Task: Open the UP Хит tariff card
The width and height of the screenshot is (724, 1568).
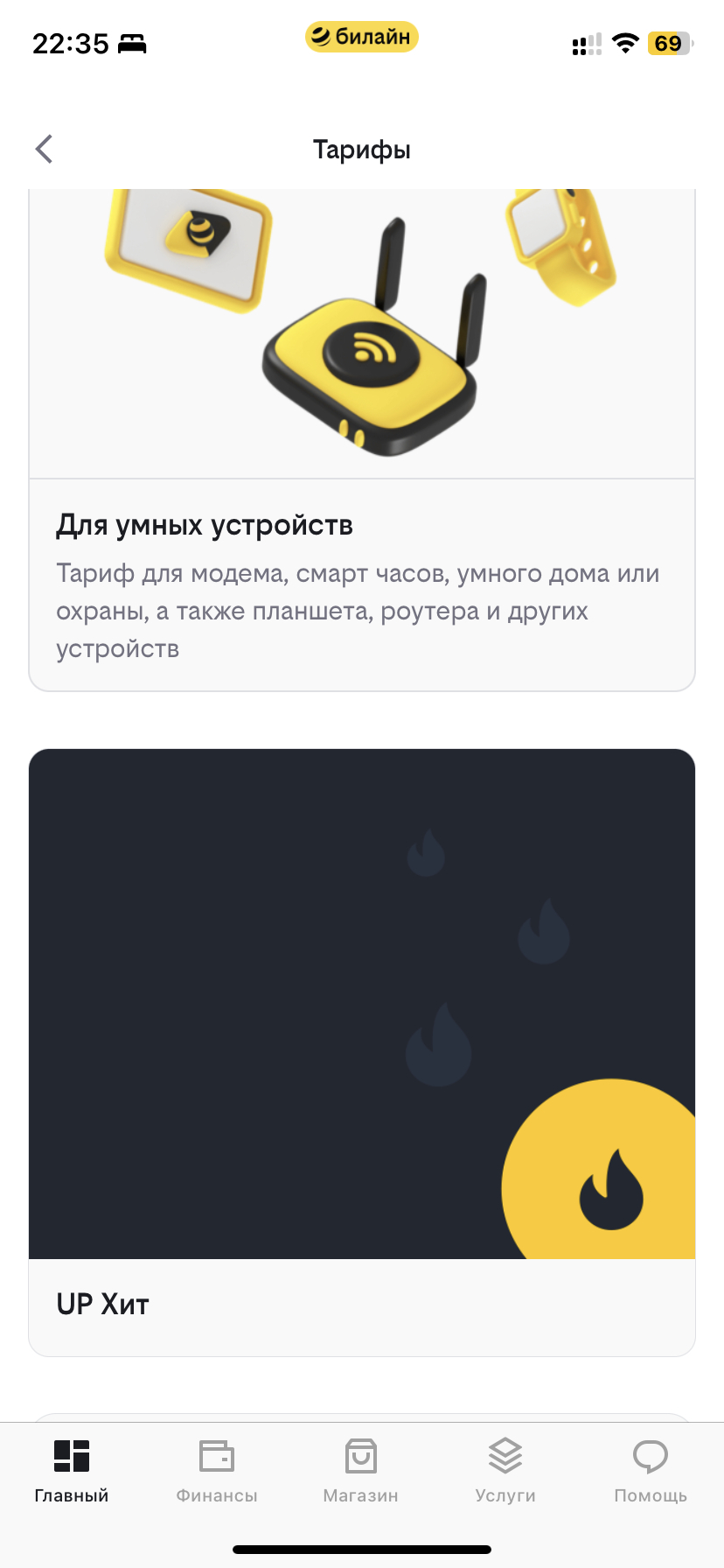Action: [x=362, y=1050]
